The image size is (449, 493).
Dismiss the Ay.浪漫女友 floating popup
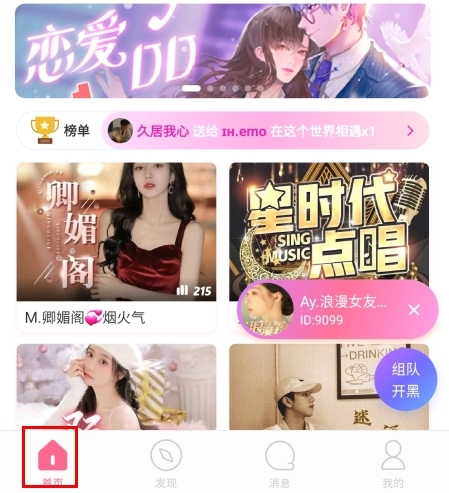tap(414, 310)
